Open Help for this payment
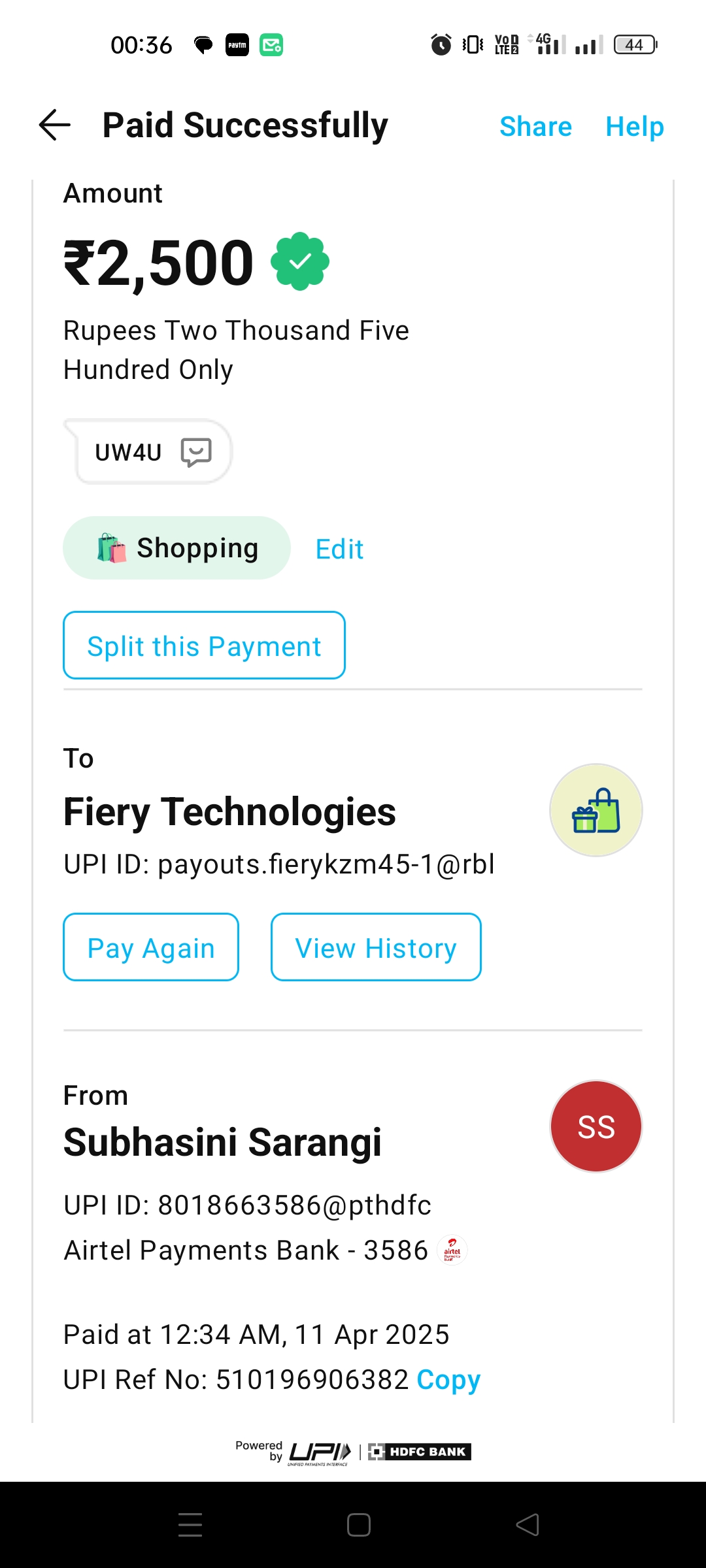 (x=634, y=126)
